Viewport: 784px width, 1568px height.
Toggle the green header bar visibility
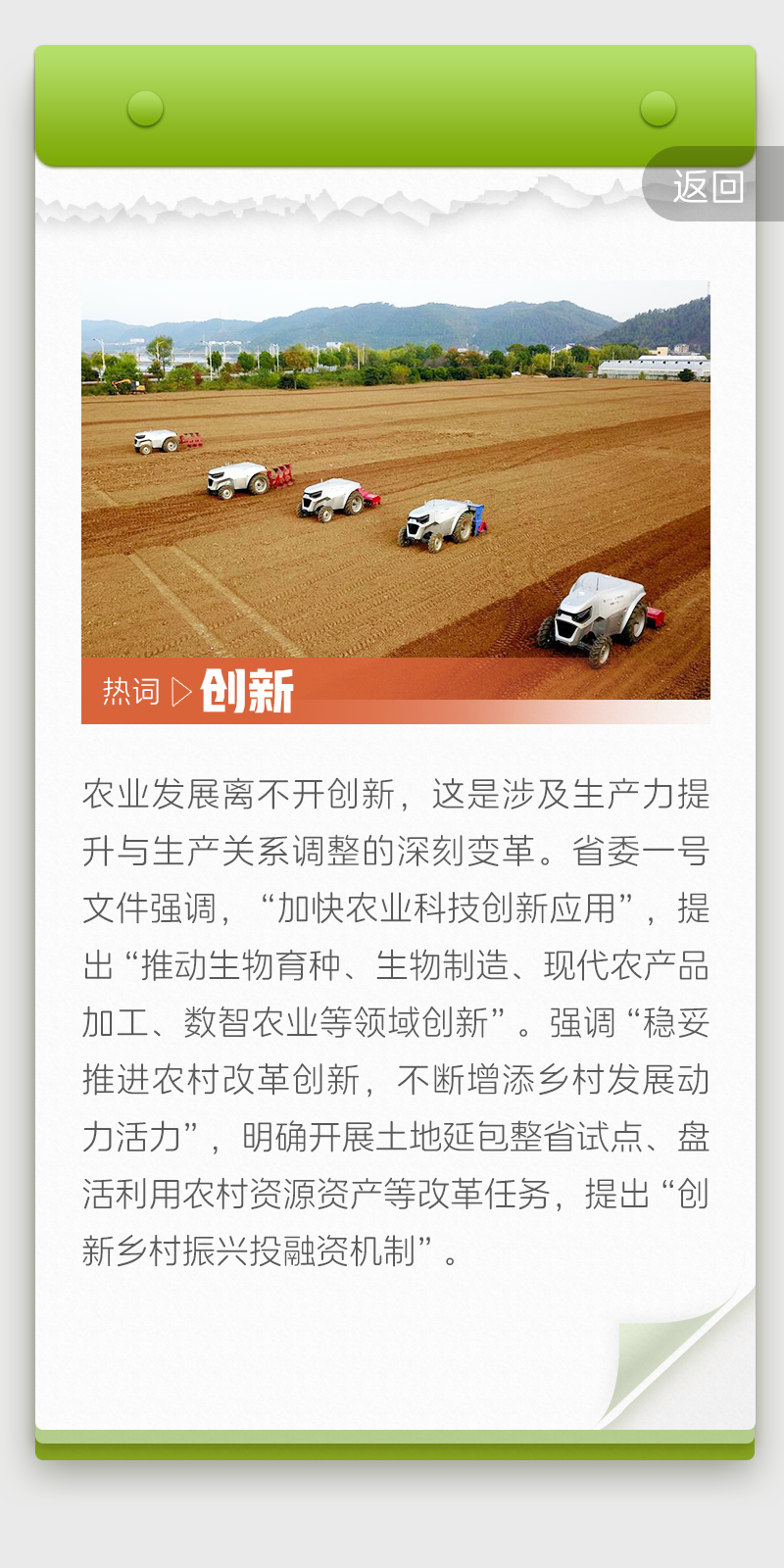pyautogui.click(x=392, y=103)
